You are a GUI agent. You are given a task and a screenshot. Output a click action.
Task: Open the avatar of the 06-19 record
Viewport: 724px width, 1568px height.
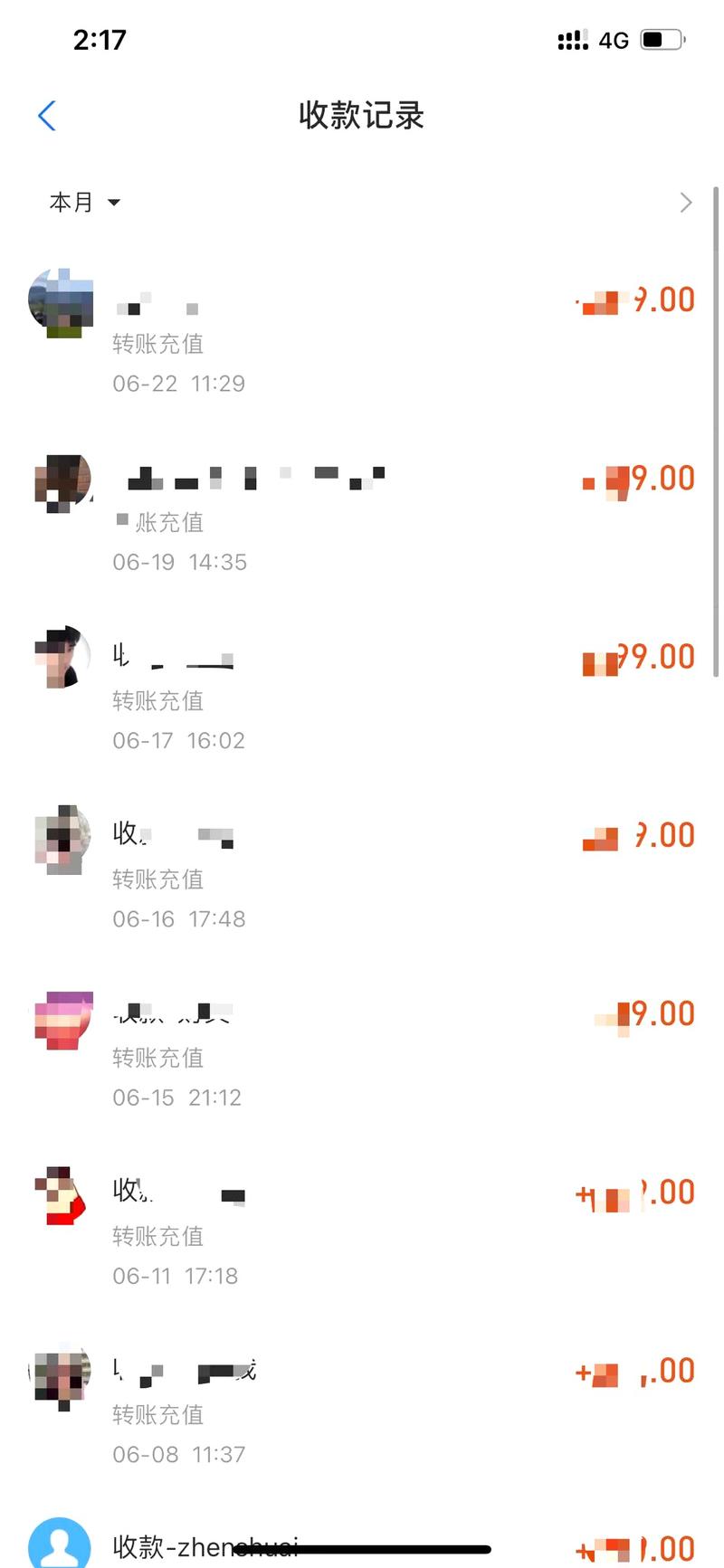(61, 481)
